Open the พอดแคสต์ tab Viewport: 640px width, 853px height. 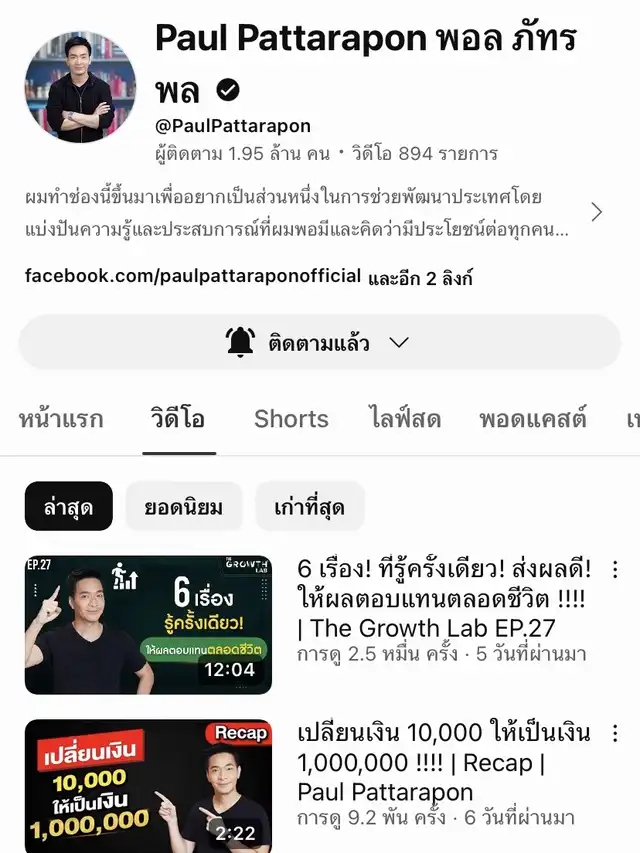(x=532, y=419)
